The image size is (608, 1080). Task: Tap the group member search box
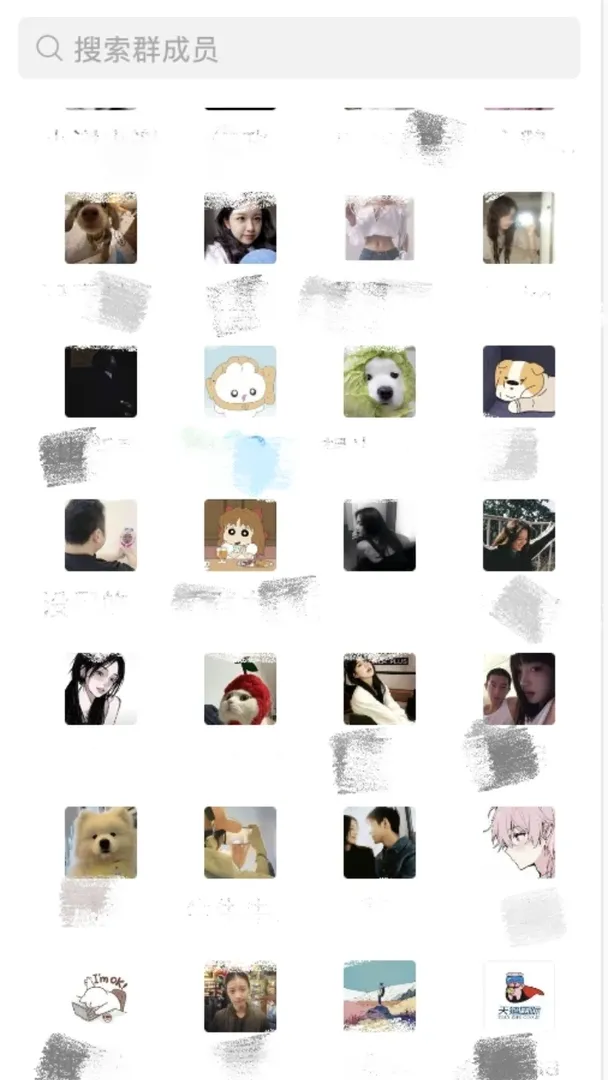[x=299, y=48]
